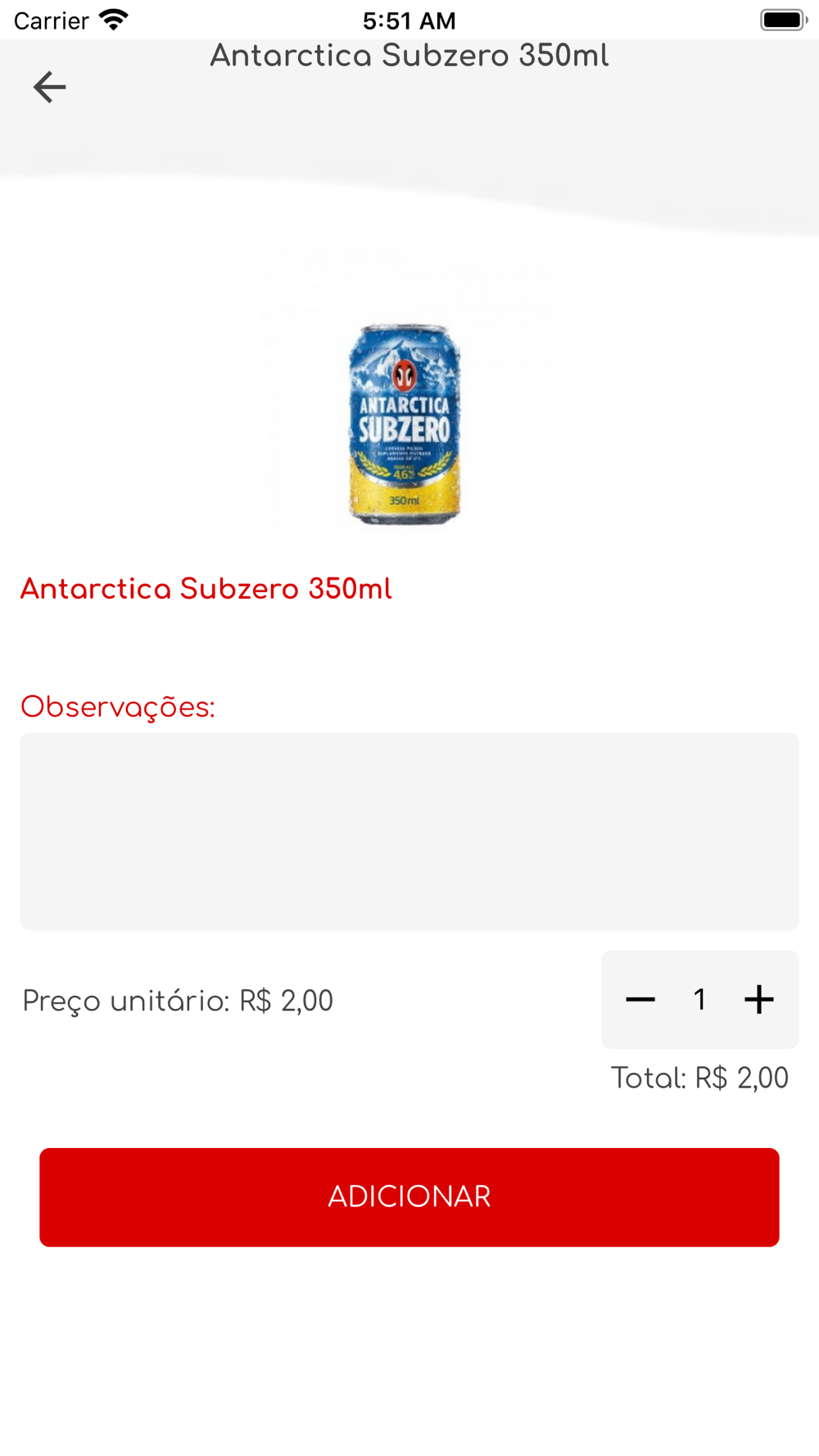Decrease quantity with the minus button
This screenshot has height=1456, width=819.
coord(640,999)
